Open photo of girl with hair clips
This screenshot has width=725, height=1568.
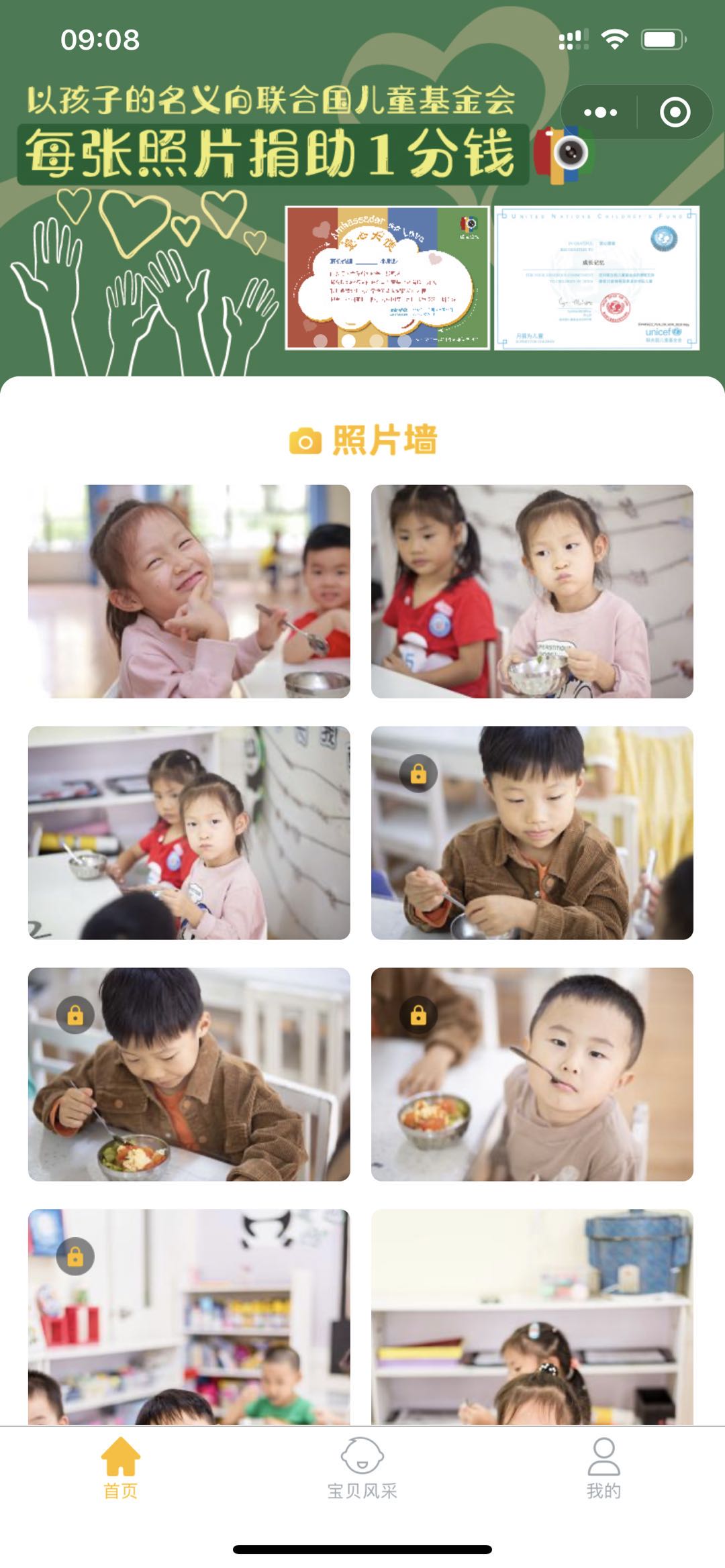point(532,1316)
